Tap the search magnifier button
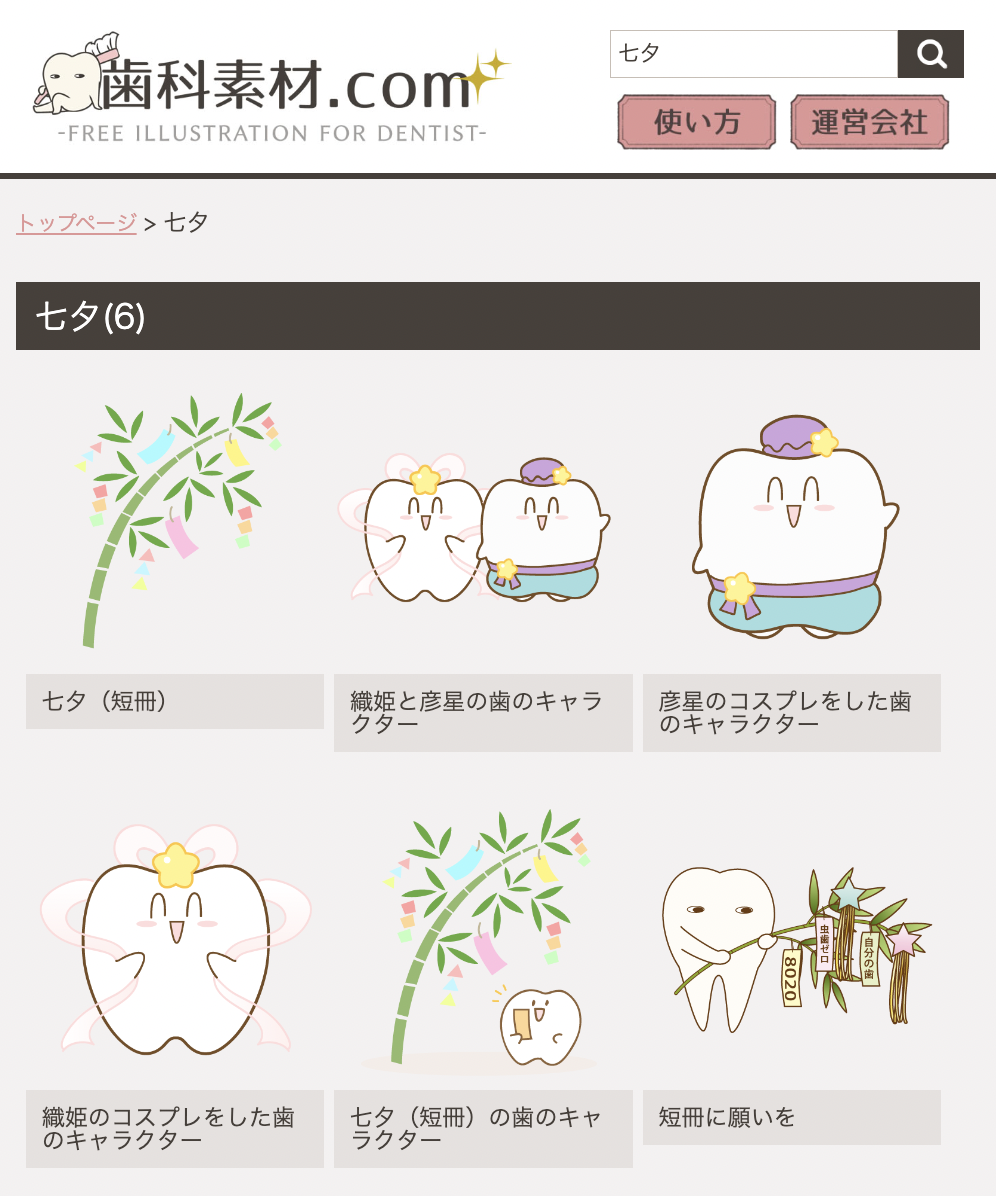This screenshot has width=996, height=1196. (930, 54)
